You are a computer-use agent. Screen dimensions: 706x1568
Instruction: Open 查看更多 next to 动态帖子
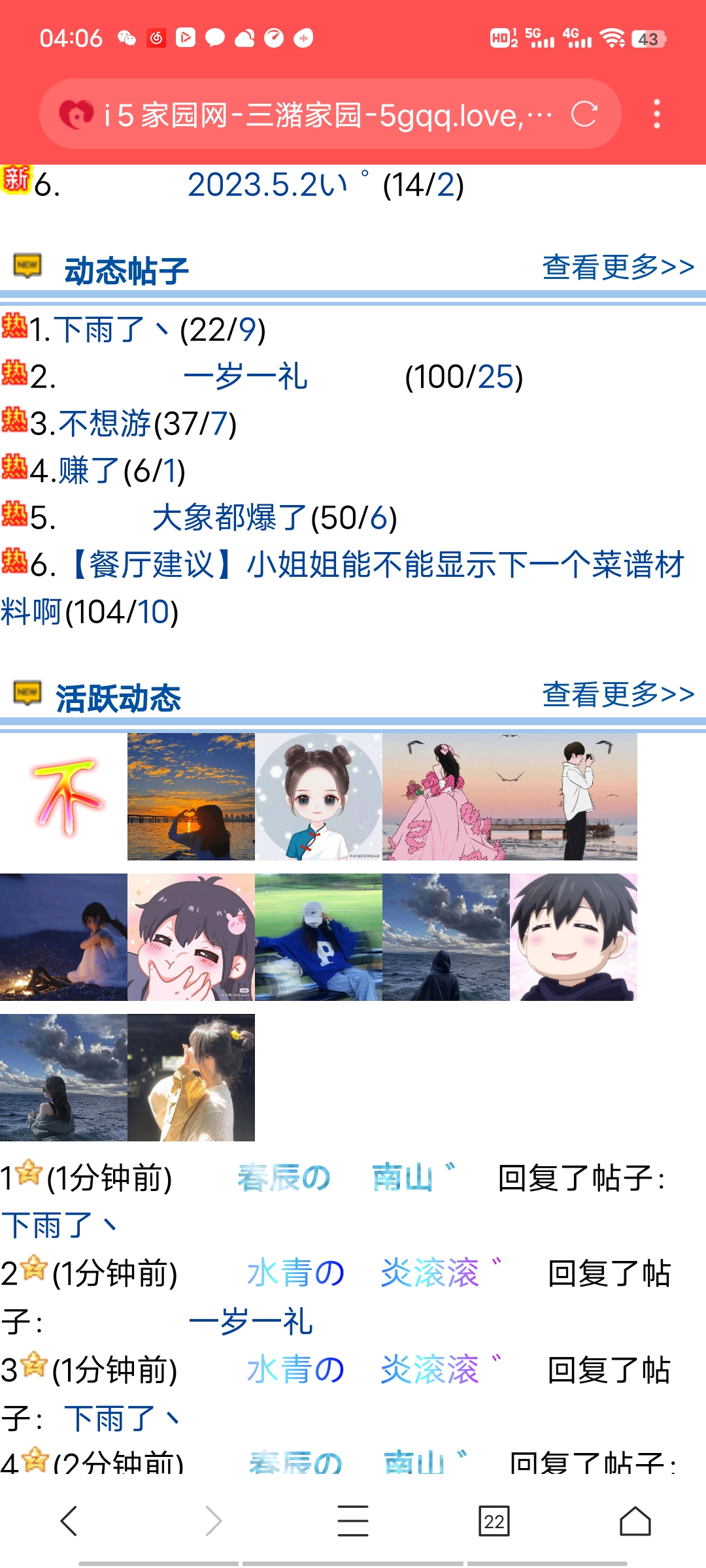(618, 267)
